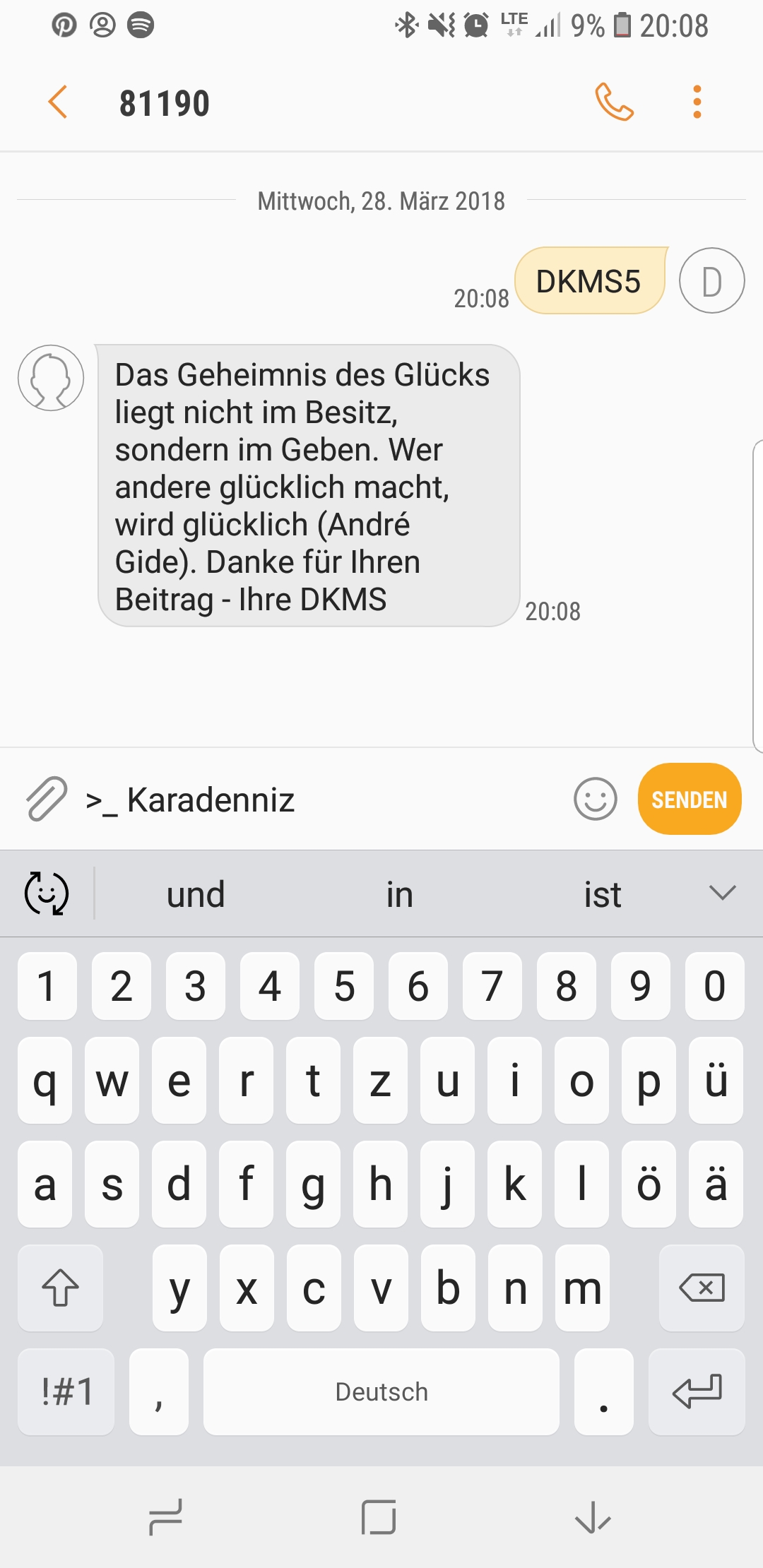Tap the Deutsch space bar
The image size is (763, 1568).
pyautogui.click(x=381, y=1392)
